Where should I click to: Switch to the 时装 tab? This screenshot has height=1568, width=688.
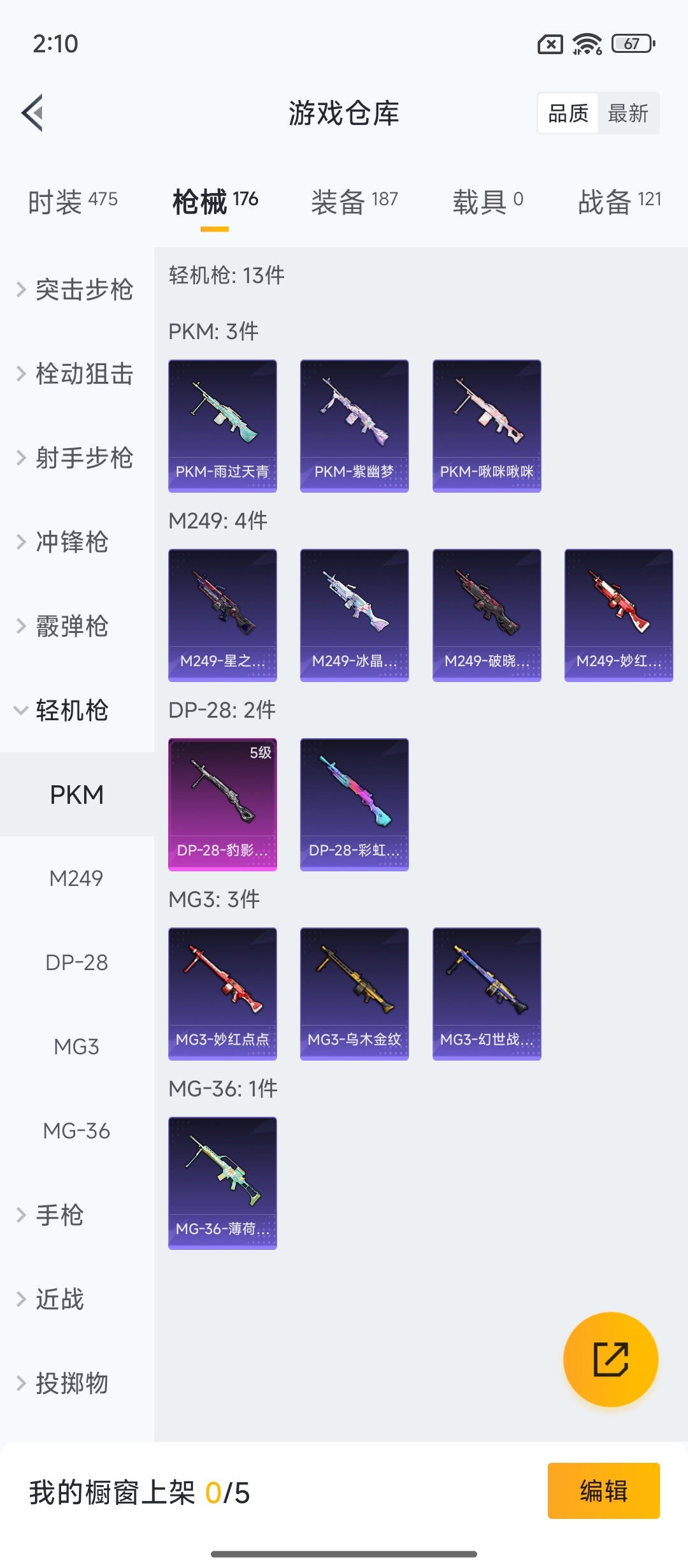coord(73,201)
